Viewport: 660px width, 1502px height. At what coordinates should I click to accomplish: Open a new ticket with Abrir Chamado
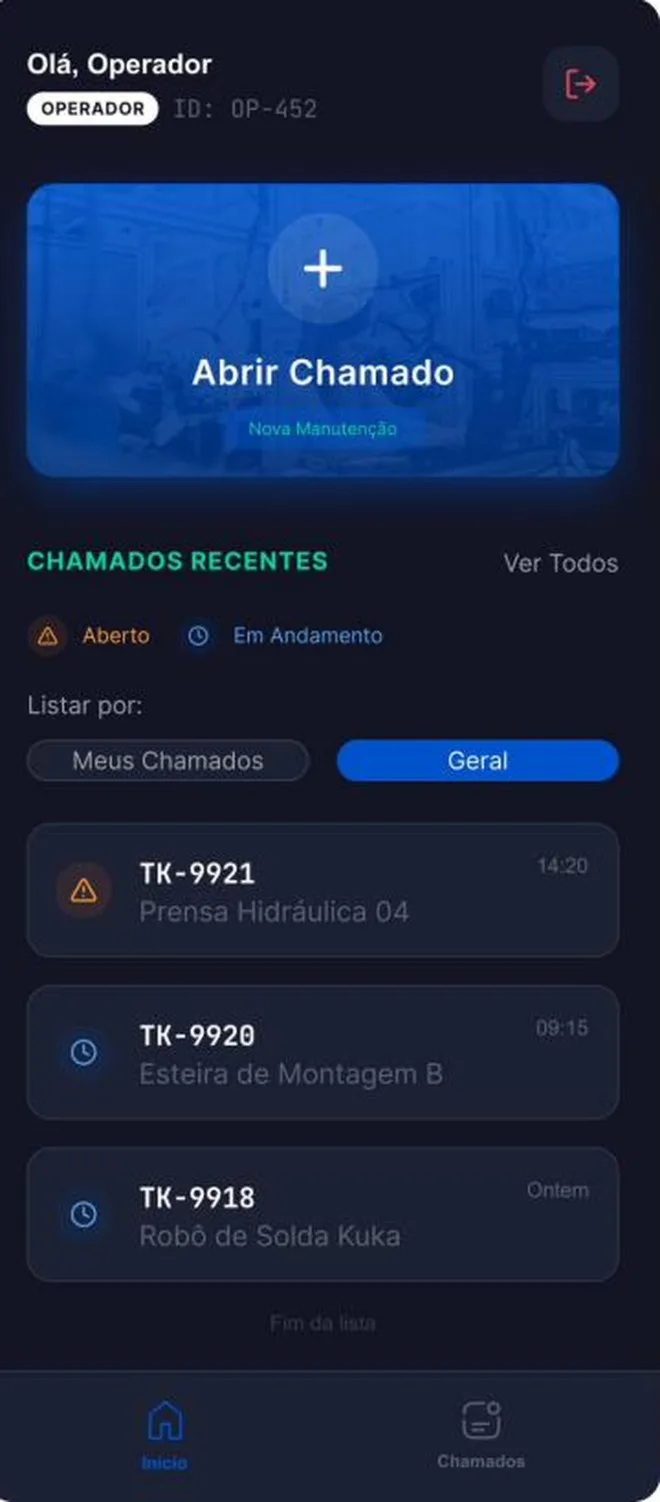(323, 330)
